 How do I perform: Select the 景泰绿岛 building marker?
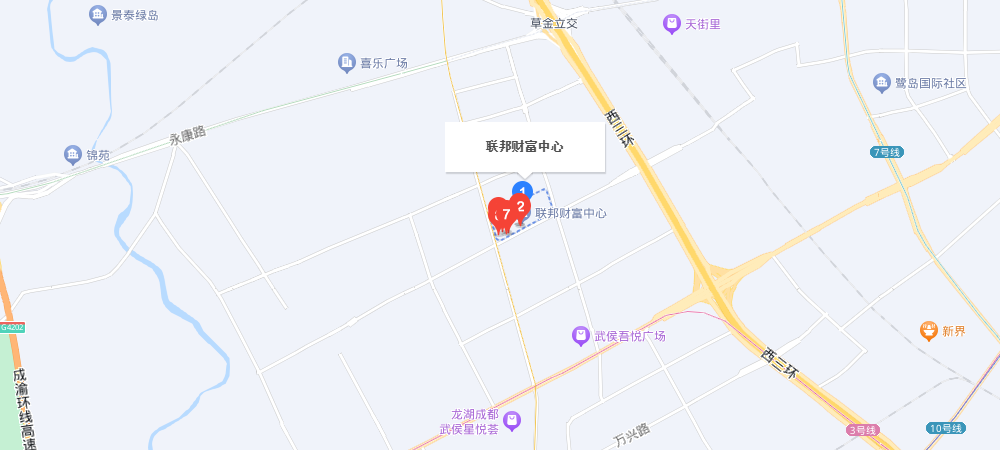tap(97, 15)
